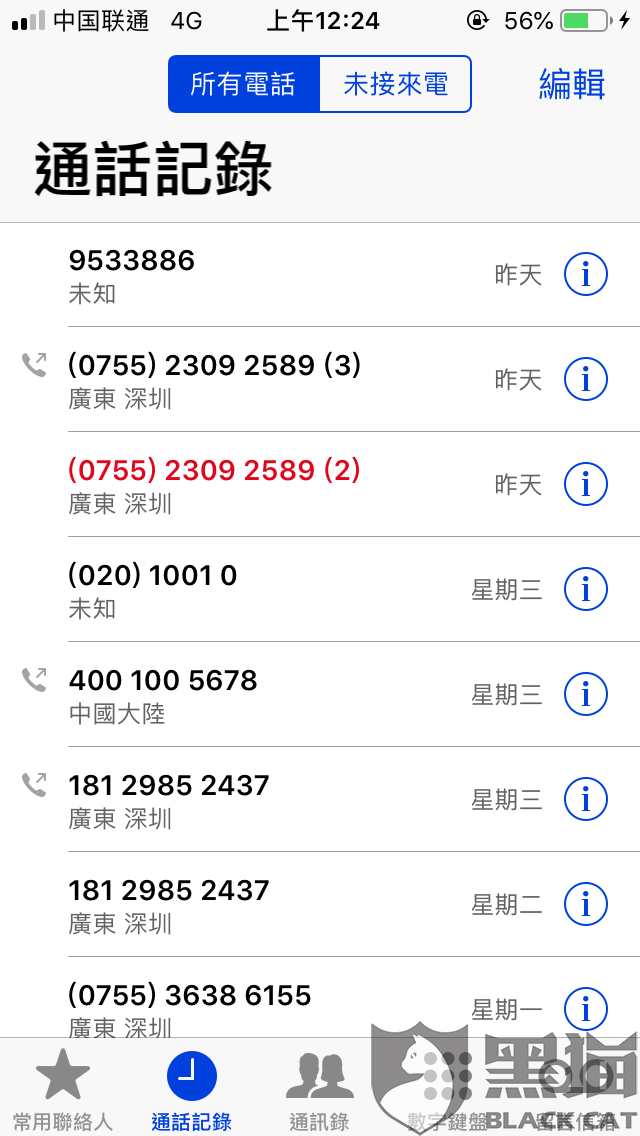Tap 編輯 to edit call records
640x1136 pixels.
coord(572,84)
